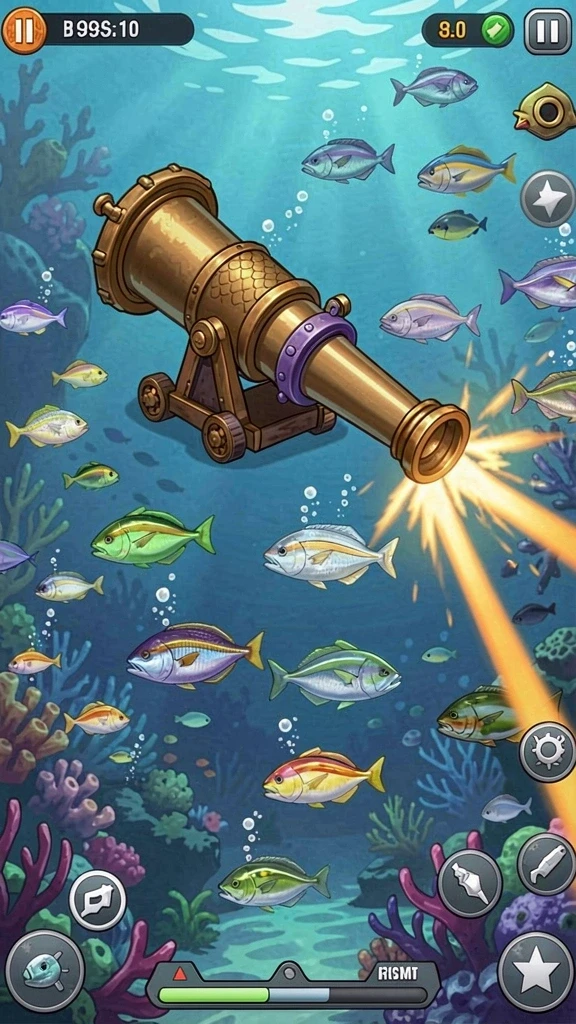
Task: Tap the orange pause button
Action: point(24,31)
